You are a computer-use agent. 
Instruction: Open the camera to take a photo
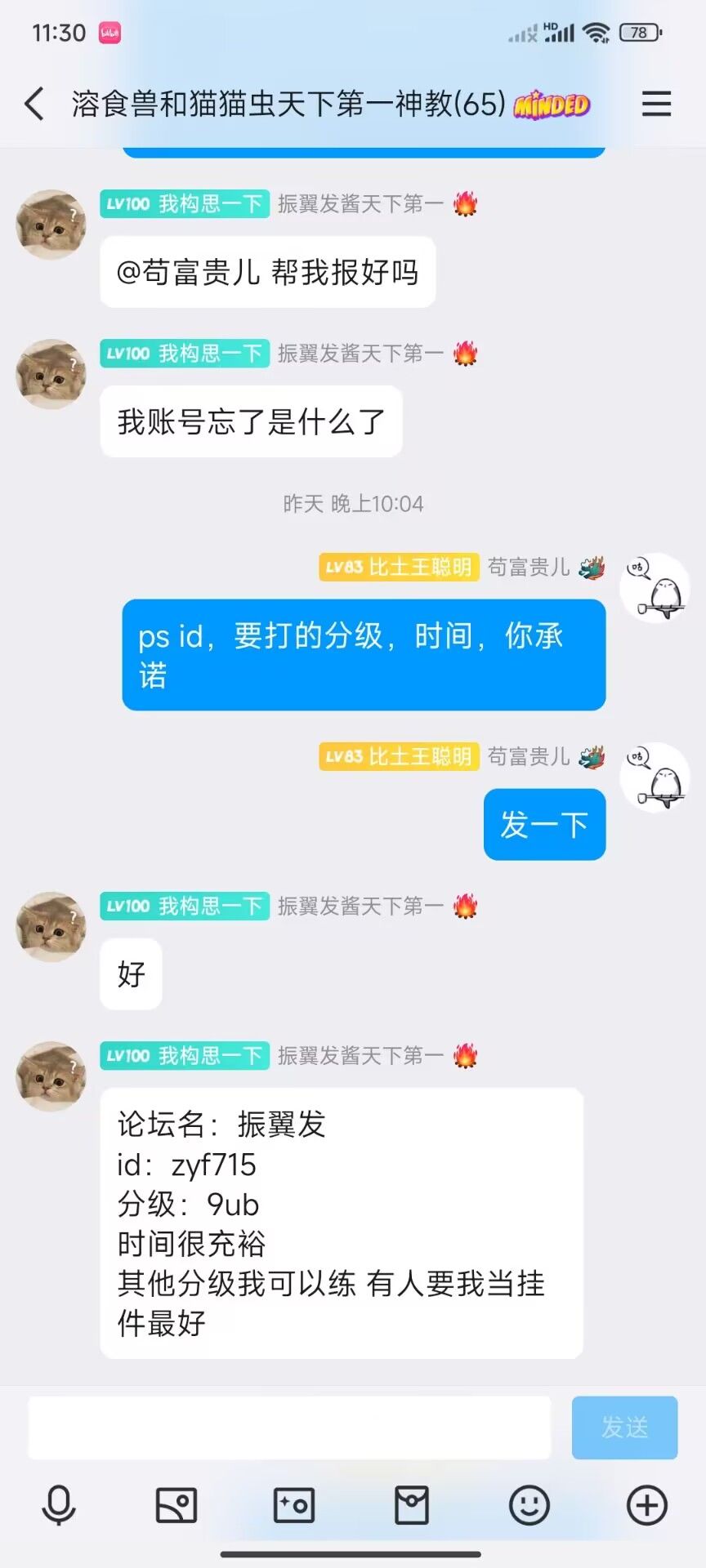pyautogui.click(x=294, y=1505)
